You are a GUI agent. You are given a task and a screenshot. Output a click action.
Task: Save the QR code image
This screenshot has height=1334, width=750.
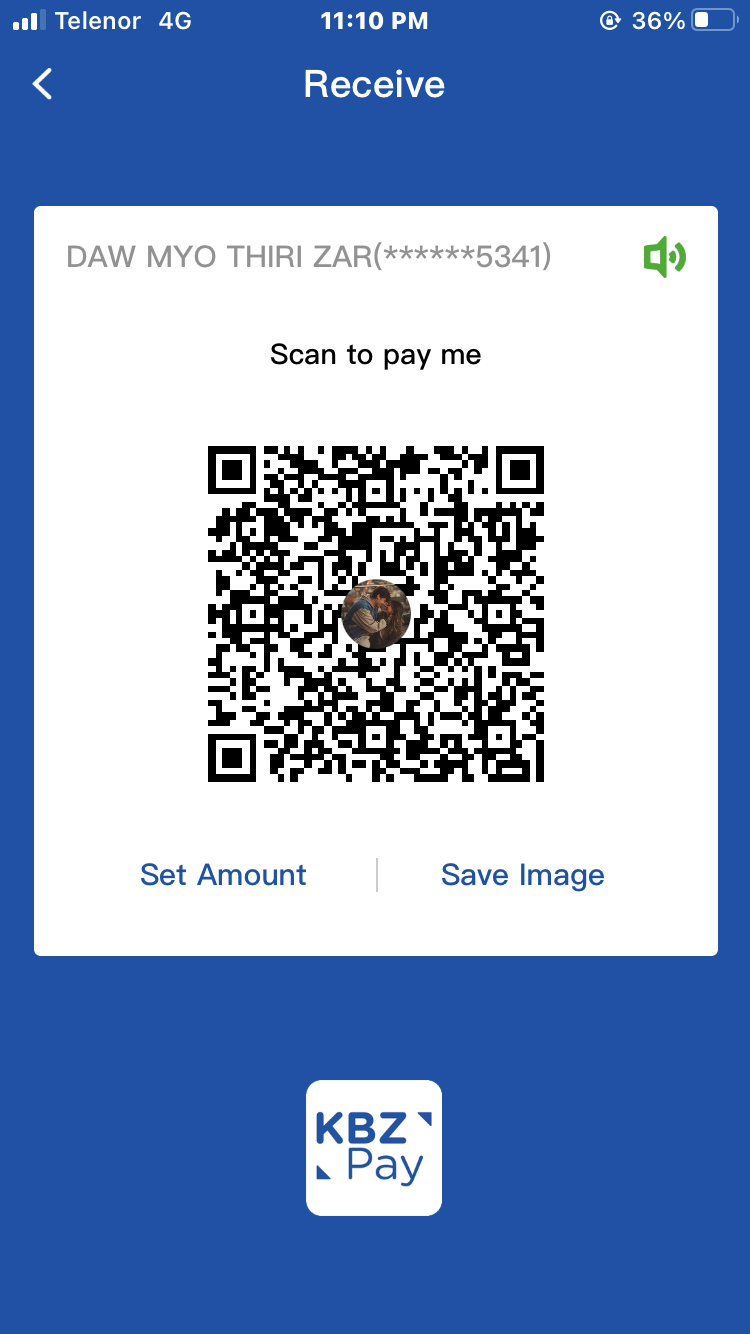point(522,875)
